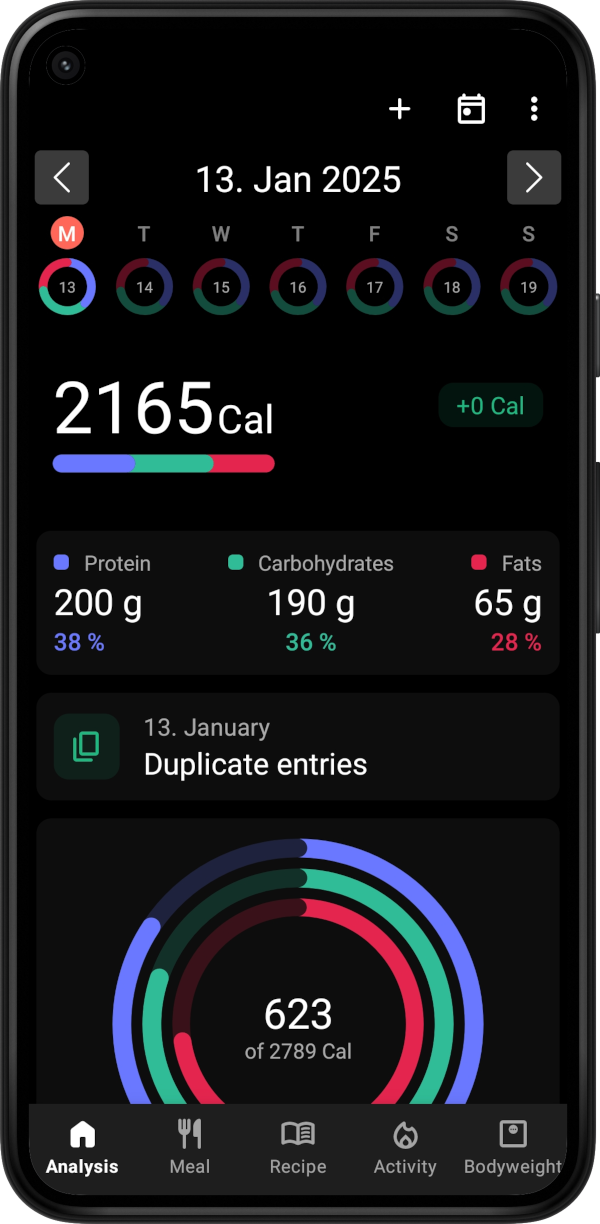The height and width of the screenshot is (1224, 600).
Task: Select Sunday the 19th
Action: pyautogui.click(x=528, y=286)
